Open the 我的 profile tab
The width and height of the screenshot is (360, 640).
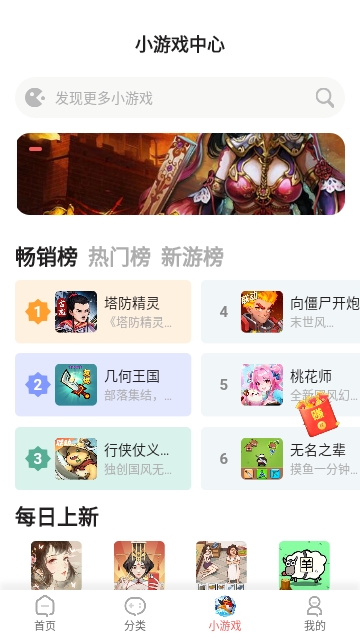(x=315, y=614)
